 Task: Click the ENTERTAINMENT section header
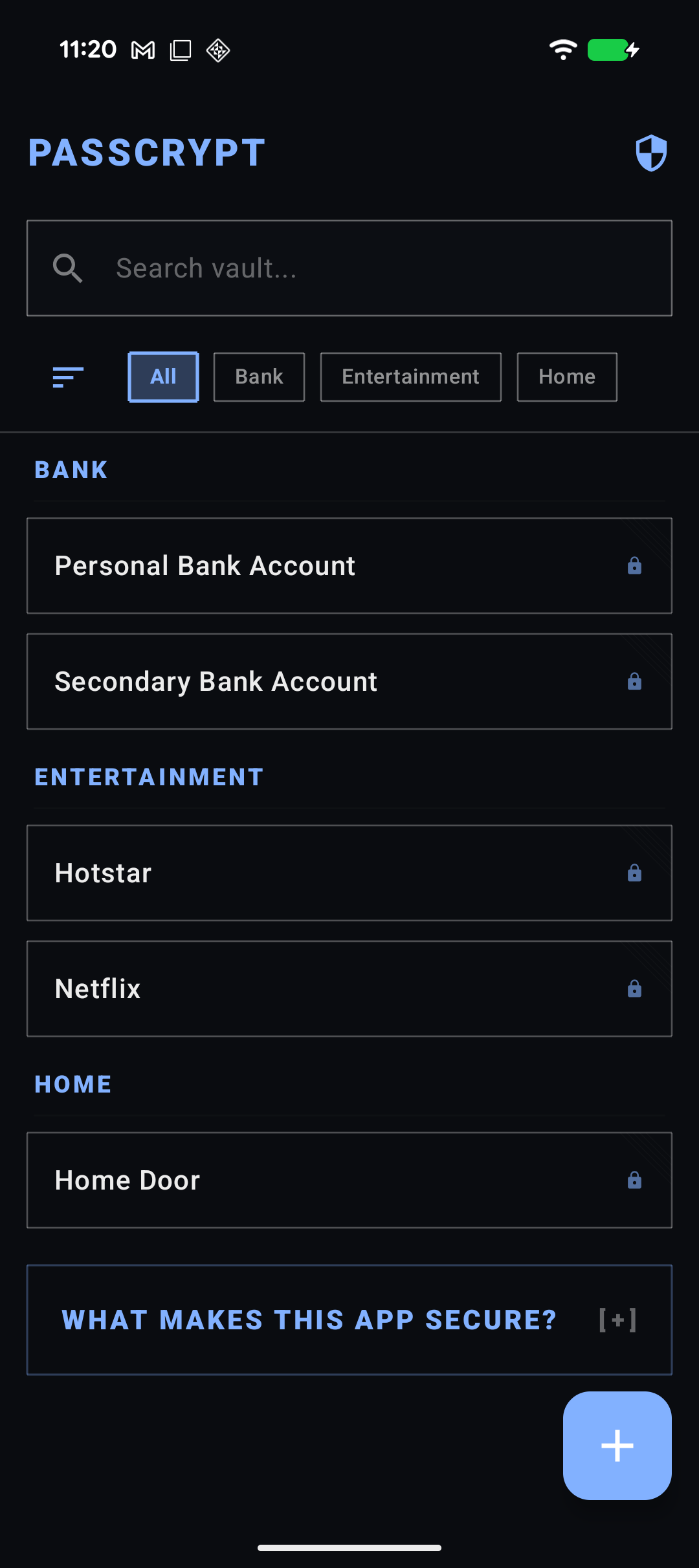[148, 776]
